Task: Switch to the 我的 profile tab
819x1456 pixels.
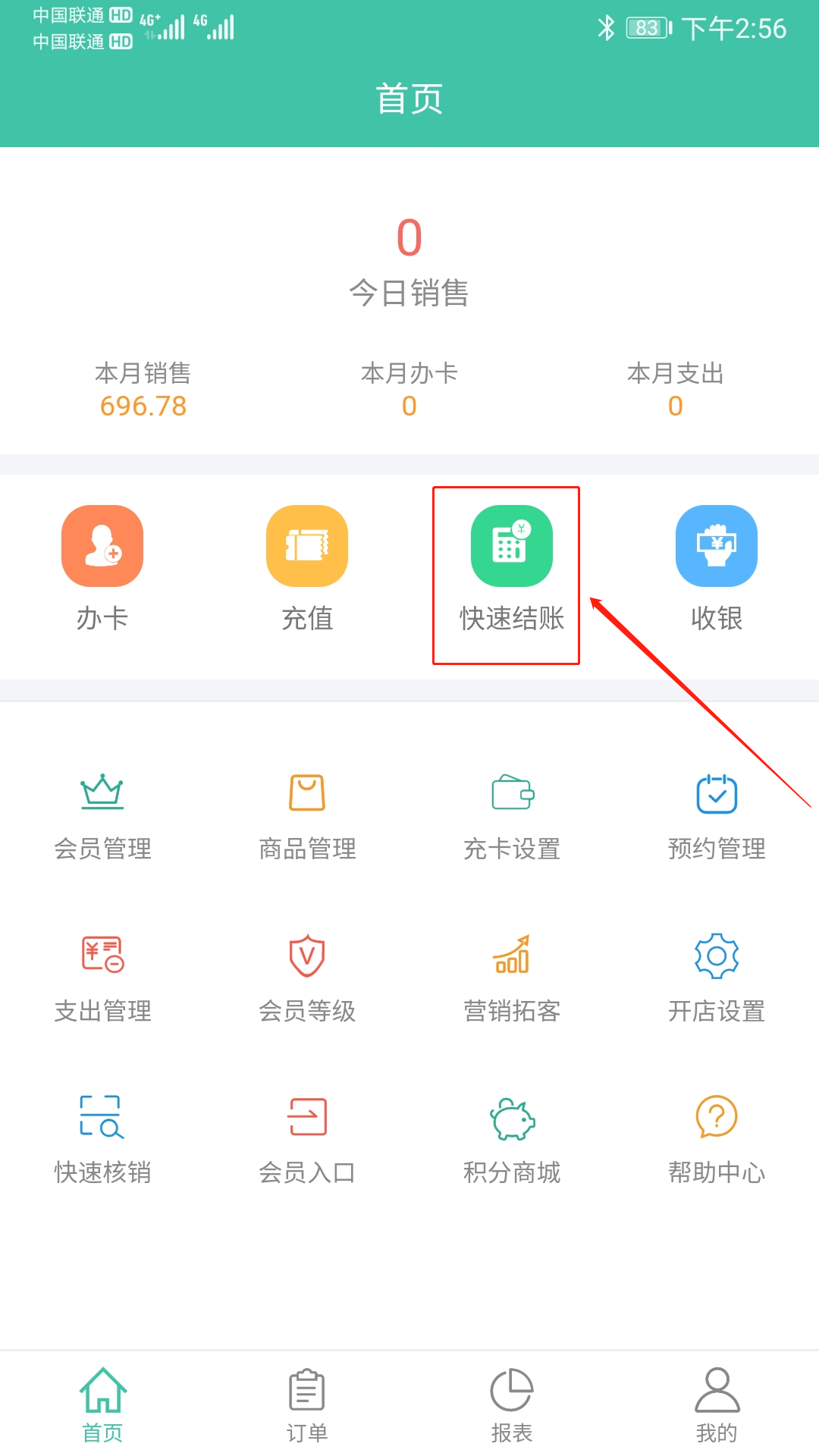Action: tap(717, 1403)
